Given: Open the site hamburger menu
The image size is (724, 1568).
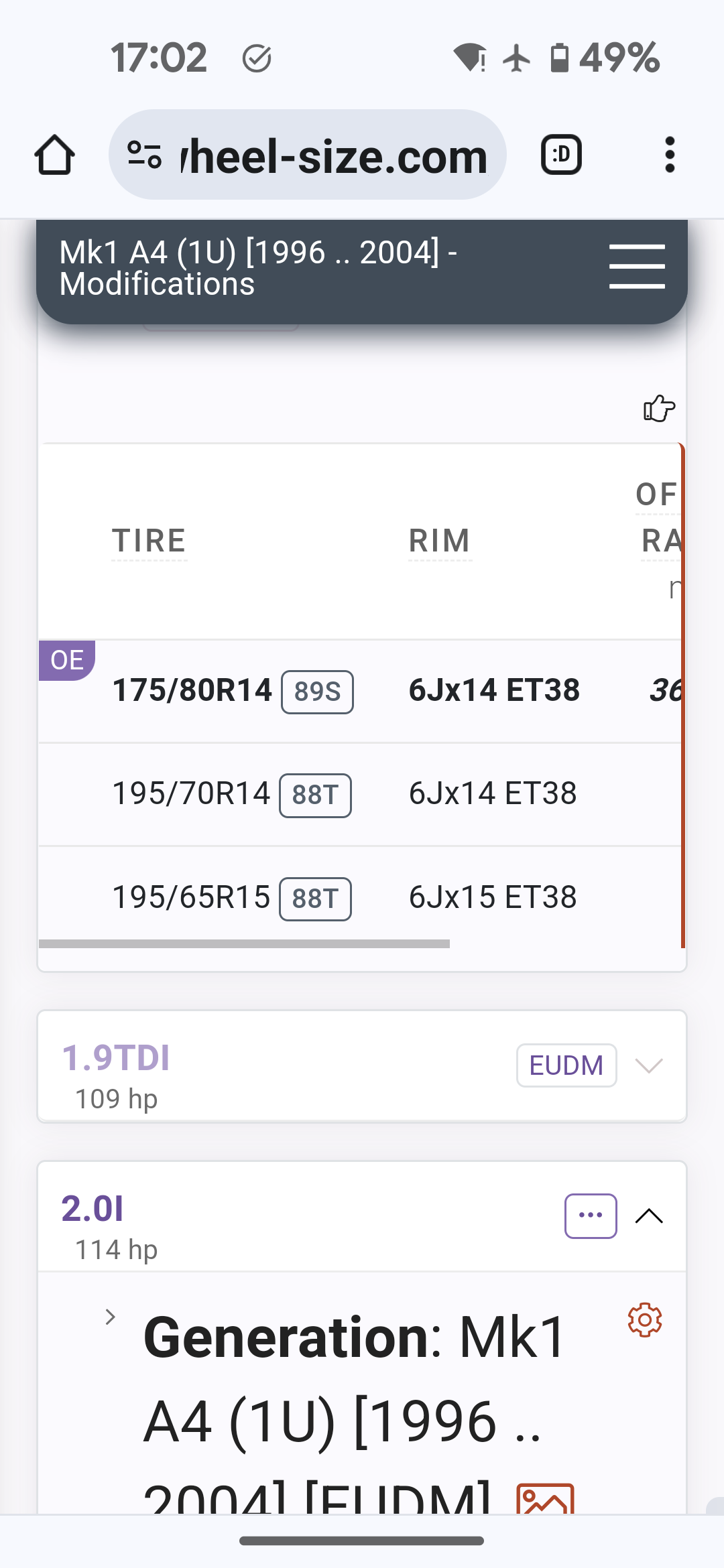Looking at the screenshot, I should click(637, 267).
